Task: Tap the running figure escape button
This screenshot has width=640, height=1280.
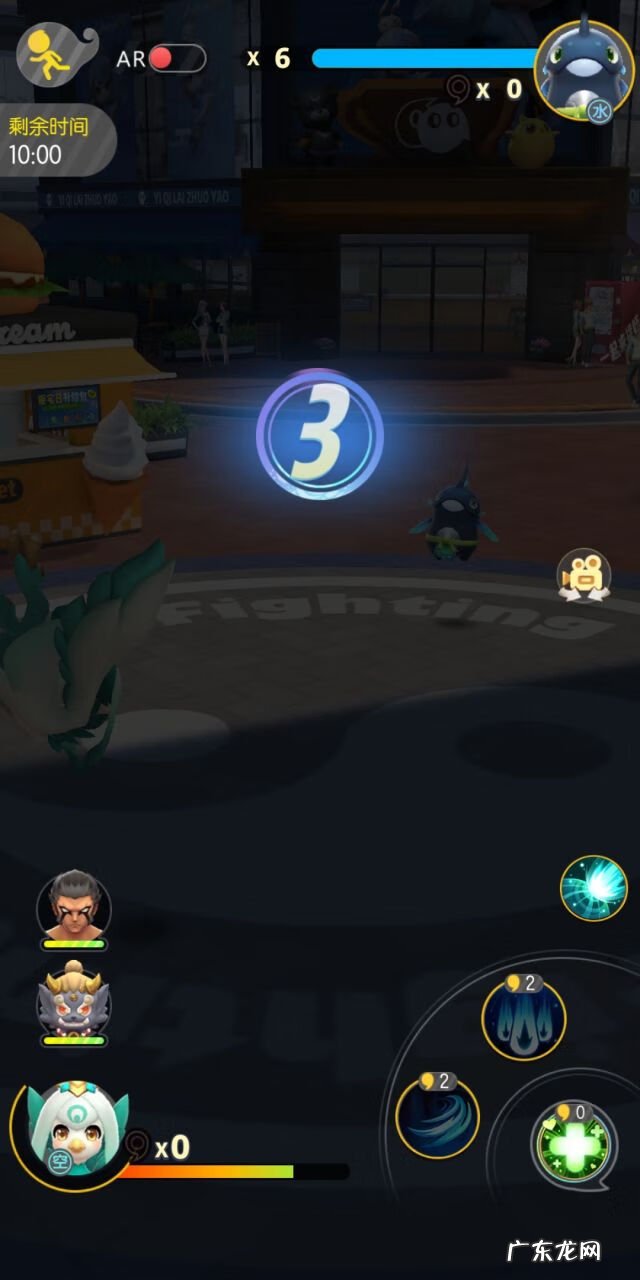Action: [46, 56]
